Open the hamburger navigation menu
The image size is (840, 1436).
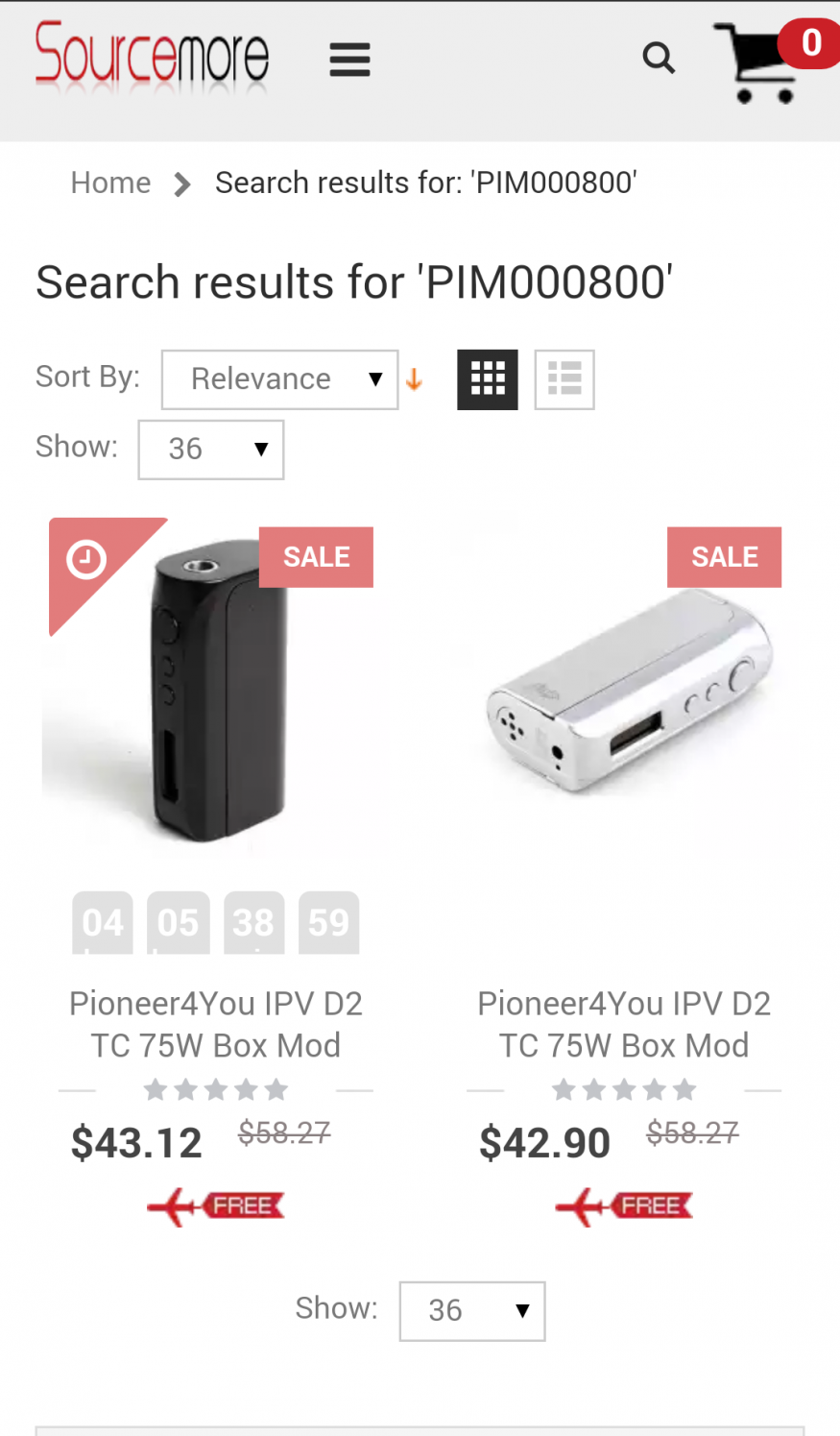point(349,60)
